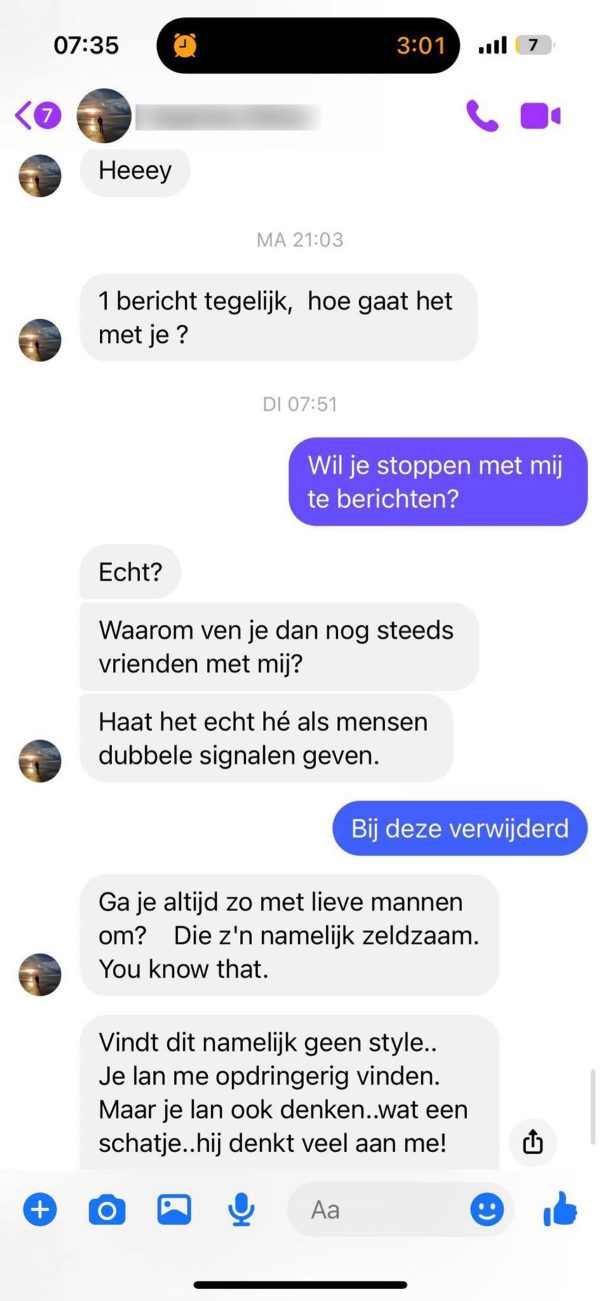The width and height of the screenshot is (600, 1301).
Task: Tap the share icon beside the last message
Action: click(x=533, y=1142)
